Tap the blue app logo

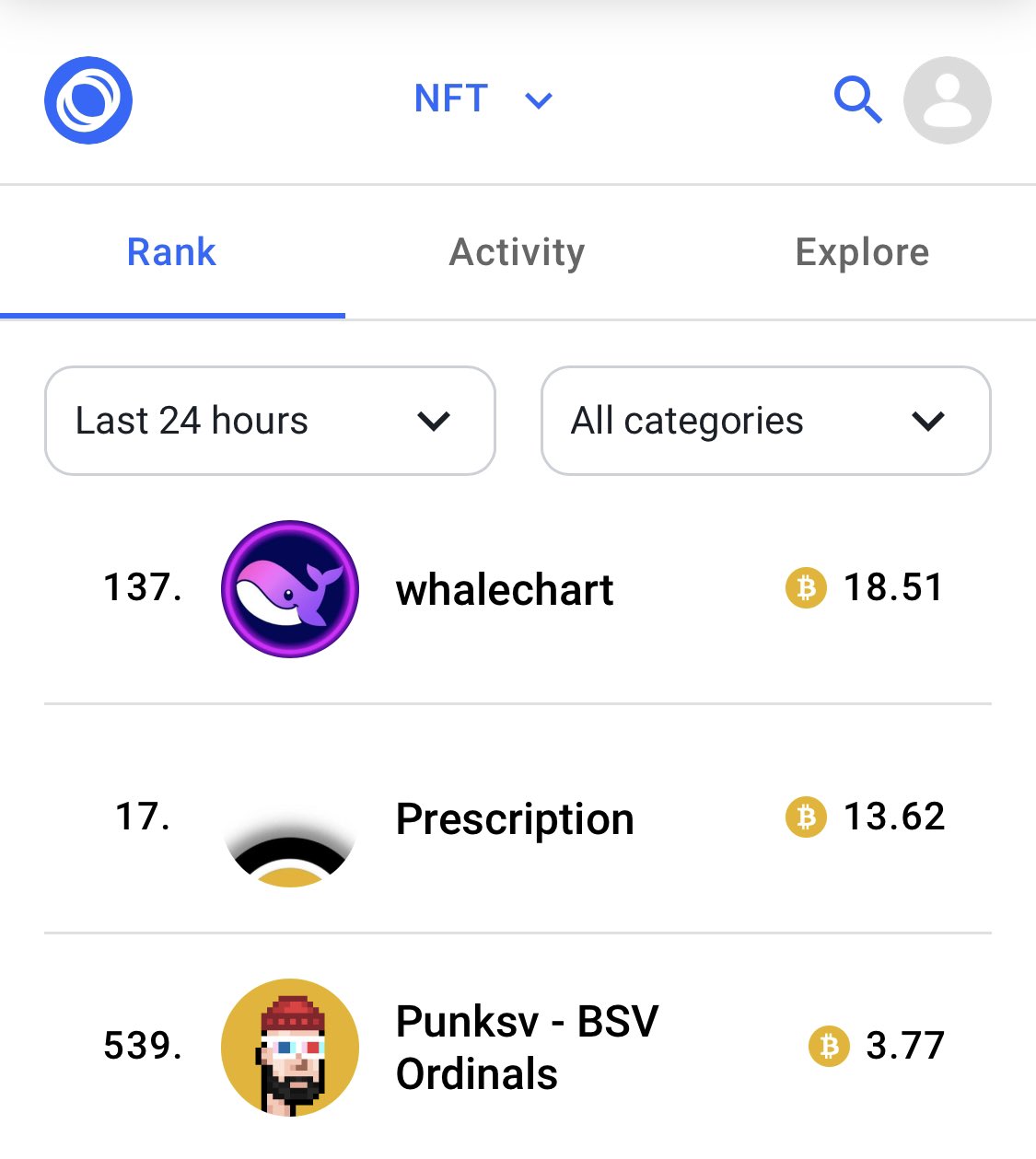click(x=88, y=100)
